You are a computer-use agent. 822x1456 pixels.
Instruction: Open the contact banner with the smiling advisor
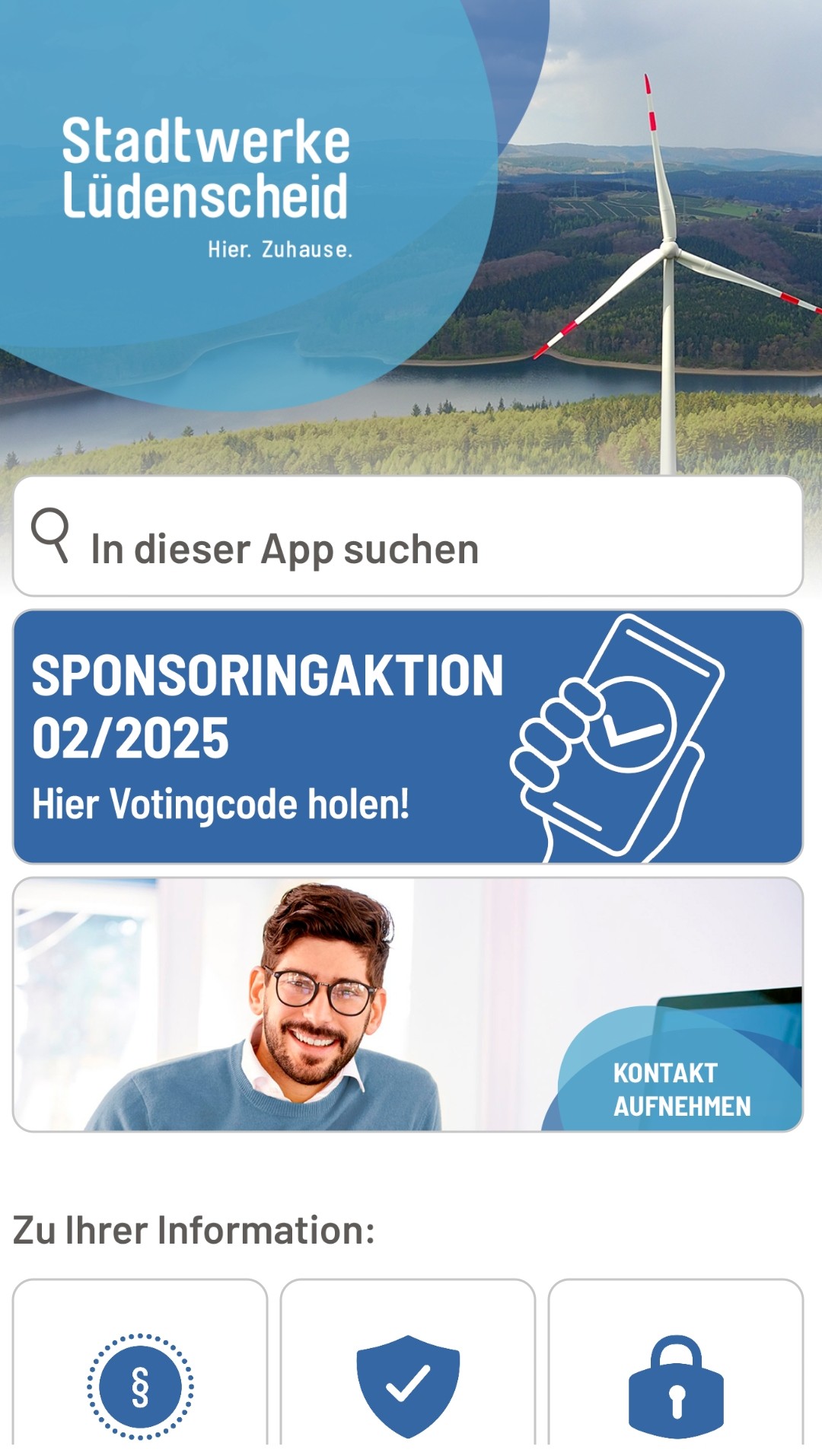coord(411,1005)
